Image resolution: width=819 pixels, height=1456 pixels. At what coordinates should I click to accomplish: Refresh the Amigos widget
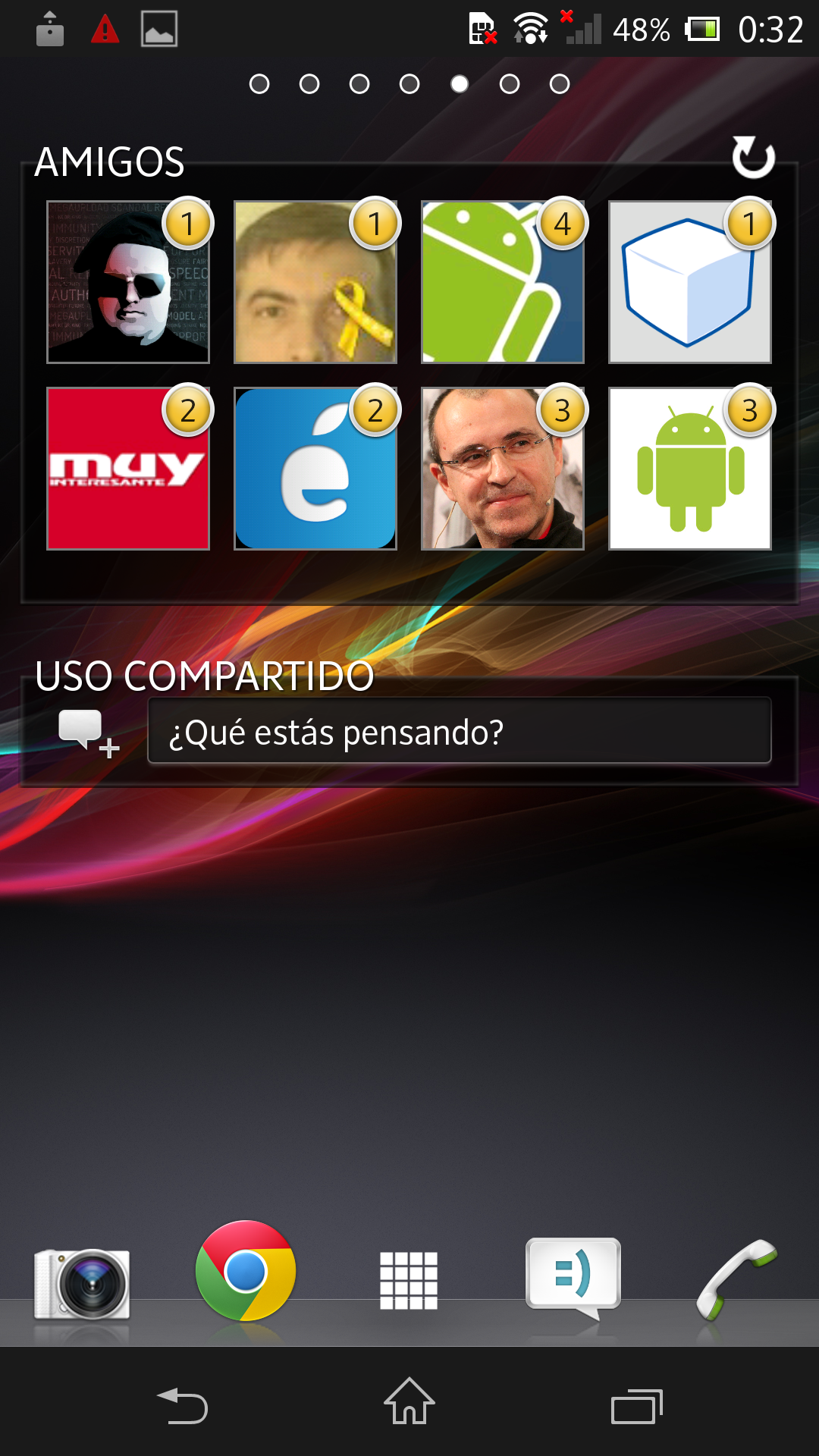[753, 158]
